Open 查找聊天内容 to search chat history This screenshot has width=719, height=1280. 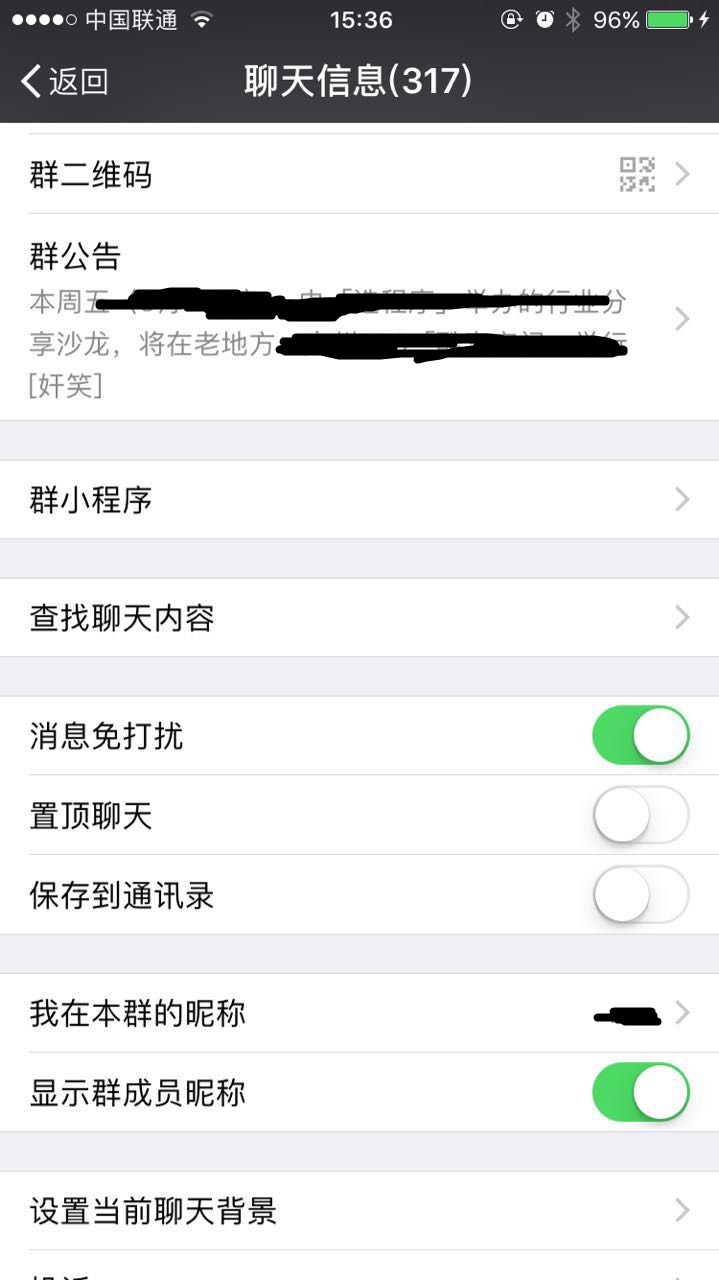coord(359,618)
